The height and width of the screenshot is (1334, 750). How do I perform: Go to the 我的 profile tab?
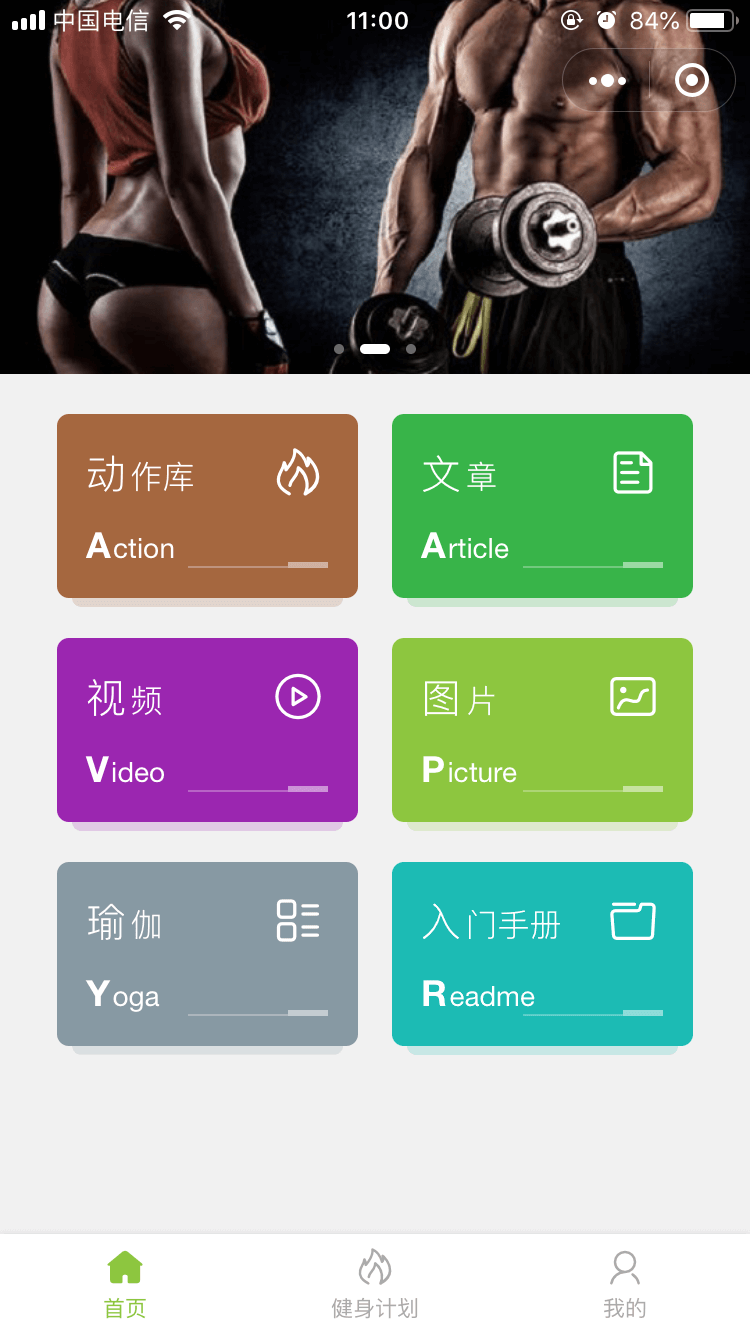[625, 1284]
